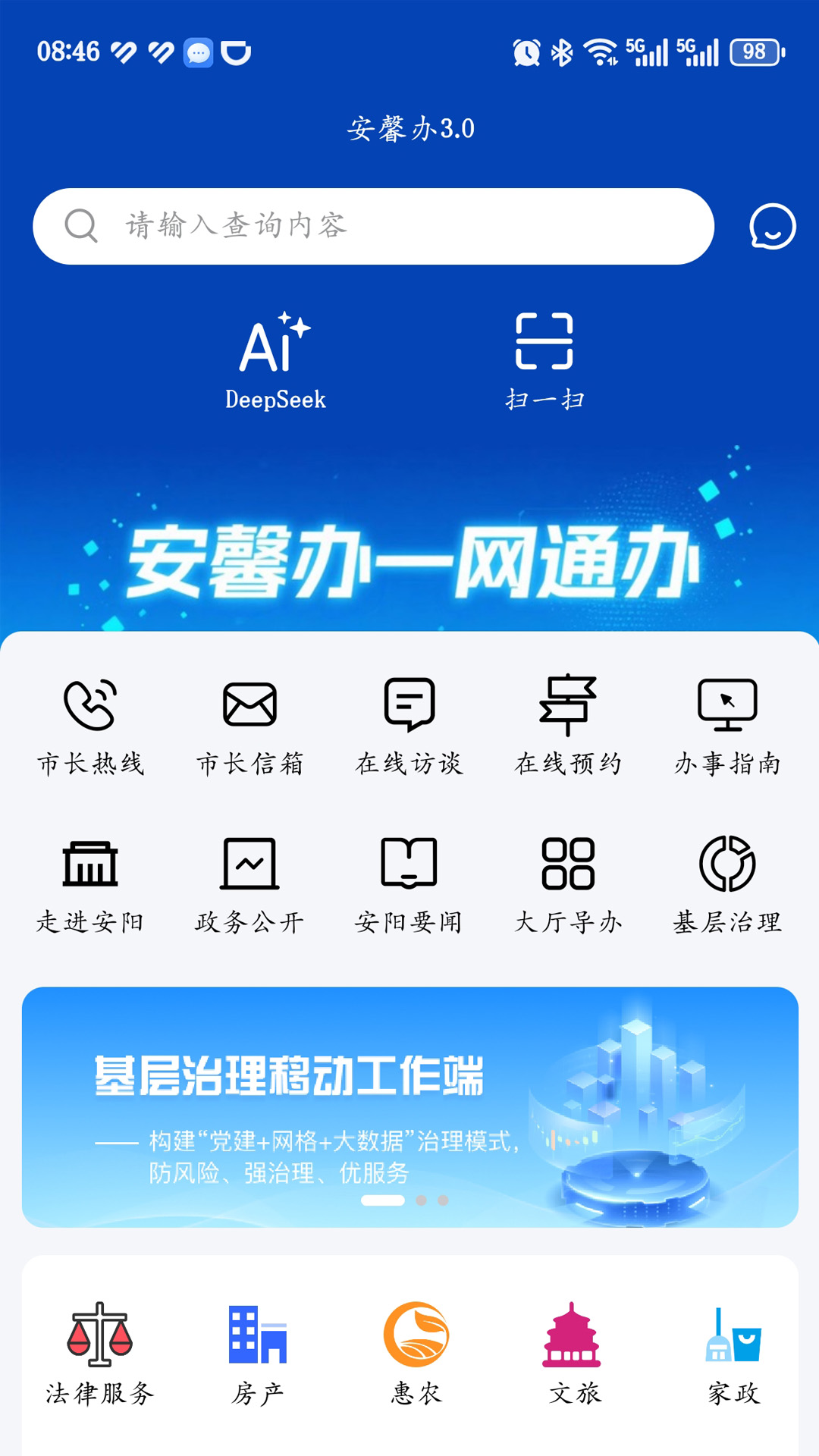
Task: Open 惠农 services
Action: tap(416, 1354)
